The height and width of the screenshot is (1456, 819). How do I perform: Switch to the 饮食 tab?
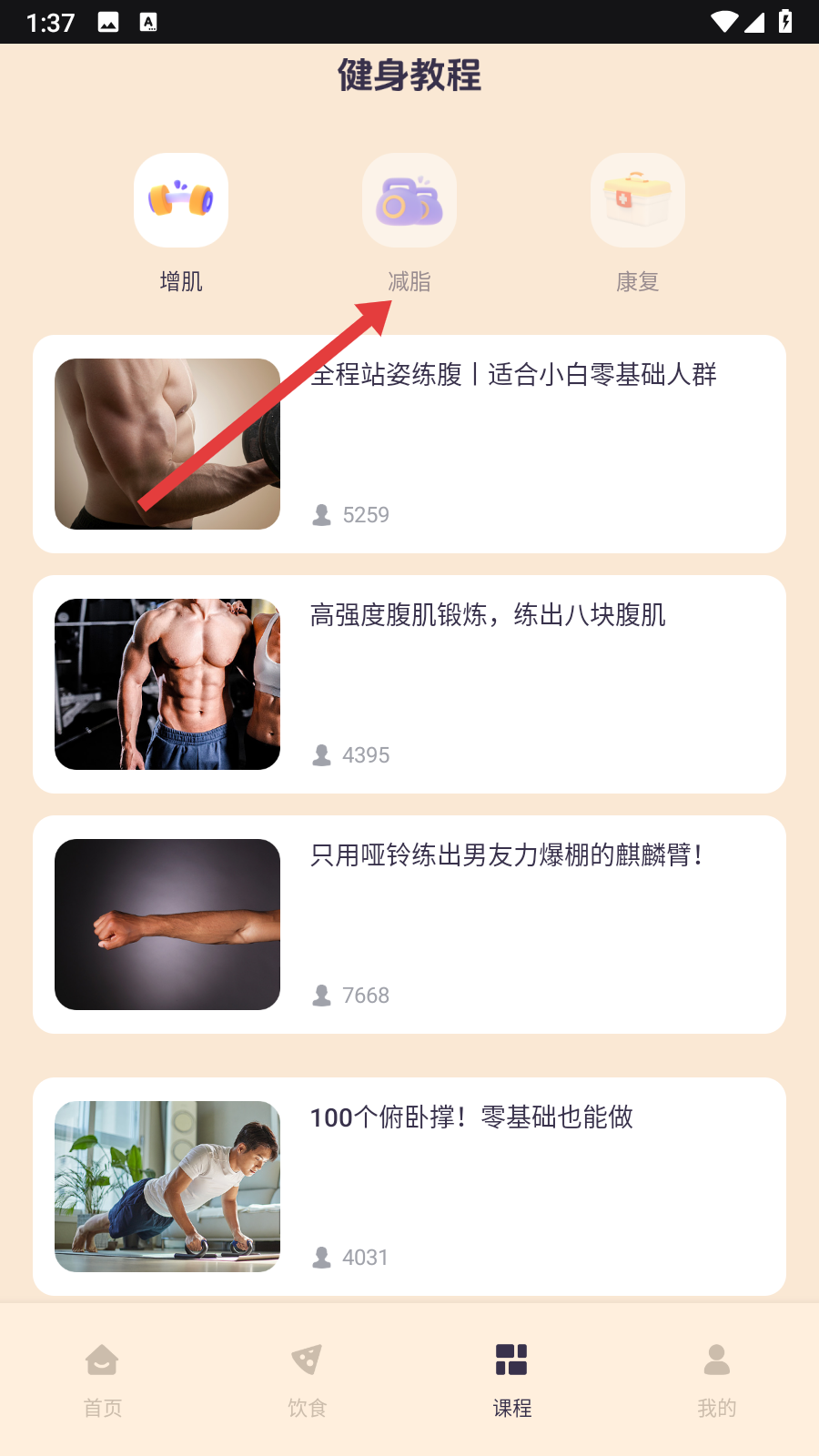pyautogui.click(x=307, y=1380)
